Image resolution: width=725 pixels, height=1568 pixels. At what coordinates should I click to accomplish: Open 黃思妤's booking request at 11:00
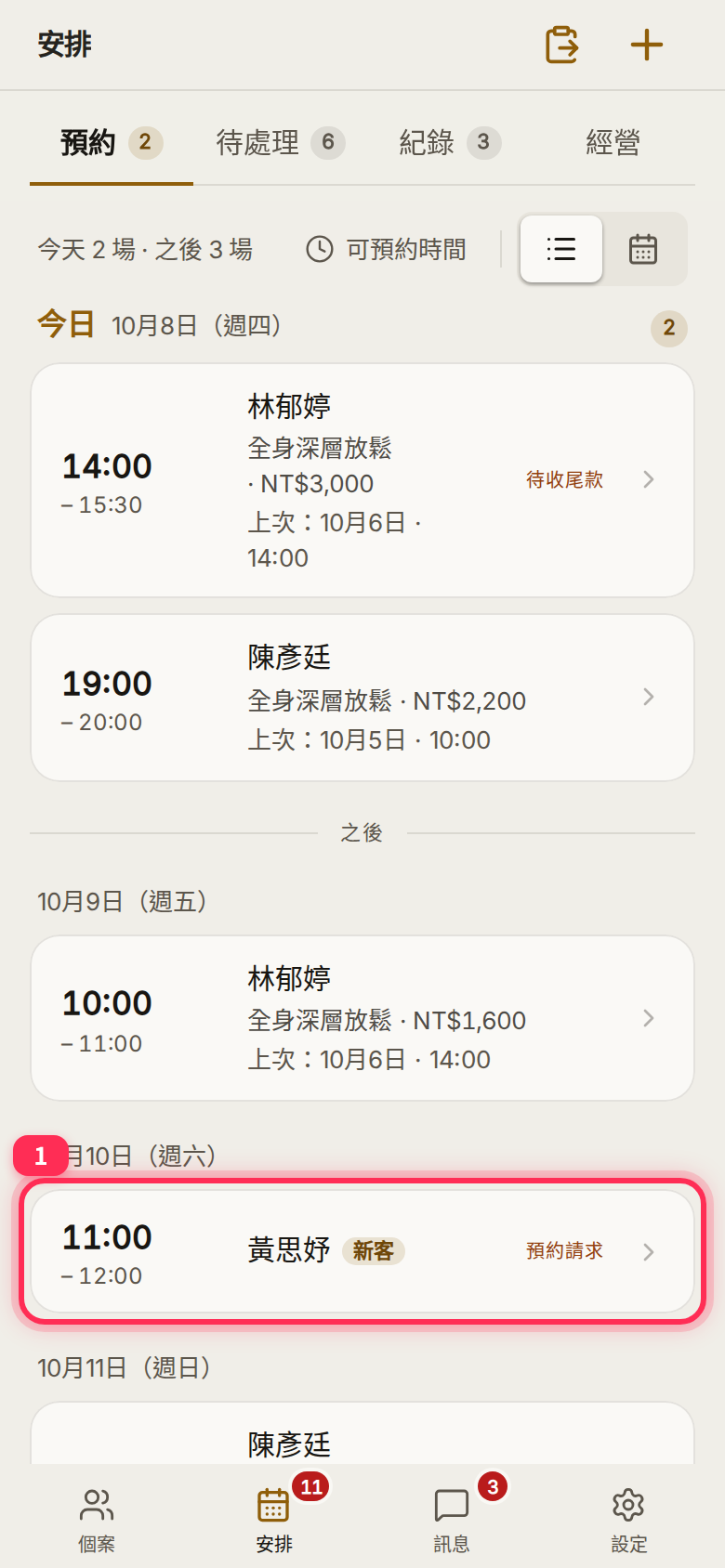coord(362,1251)
